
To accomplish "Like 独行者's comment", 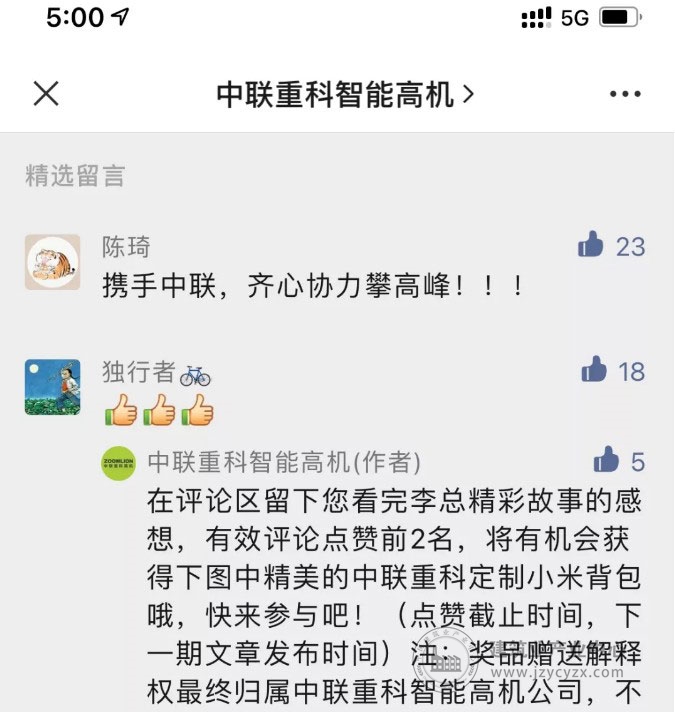I will tap(595, 371).
